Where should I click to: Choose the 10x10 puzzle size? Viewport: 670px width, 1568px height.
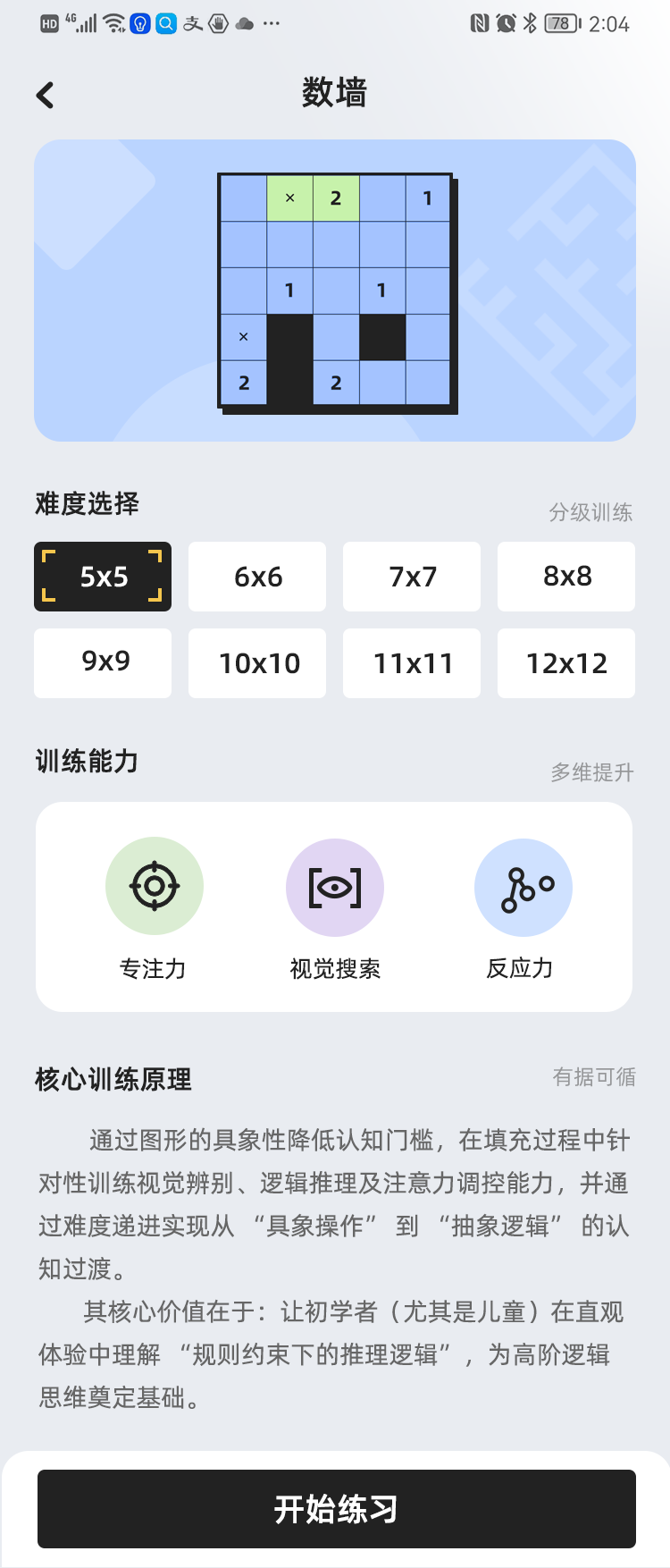[257, 663]
